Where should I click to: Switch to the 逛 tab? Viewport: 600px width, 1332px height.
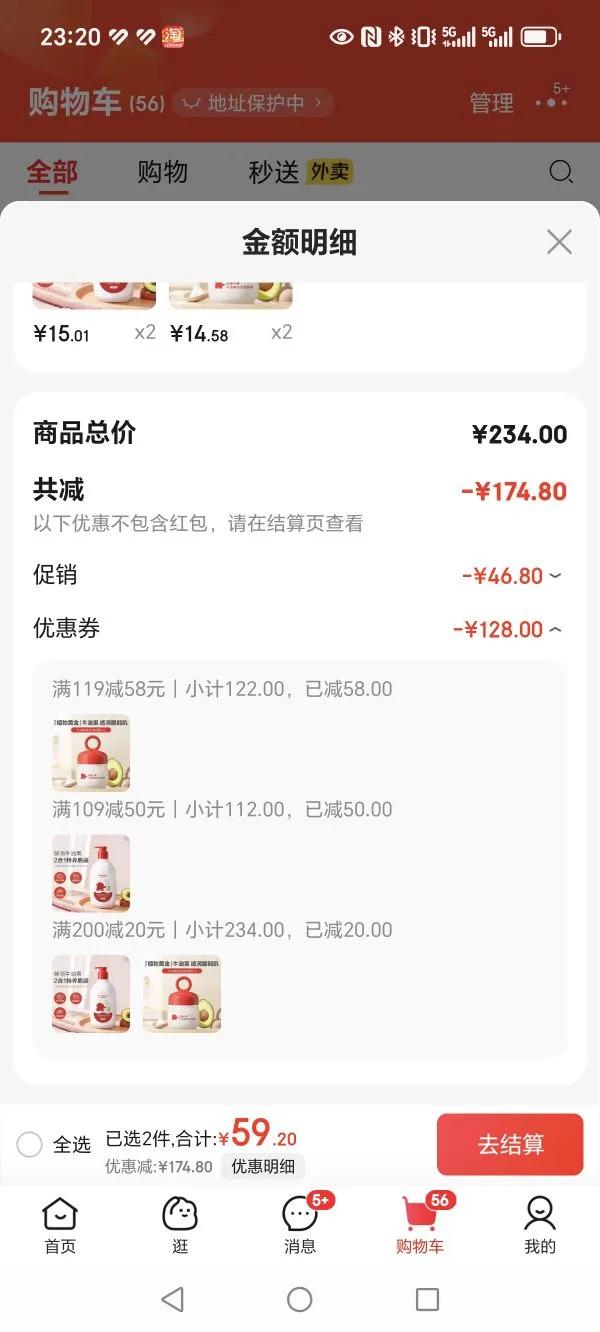click(x=180, y=1225)
